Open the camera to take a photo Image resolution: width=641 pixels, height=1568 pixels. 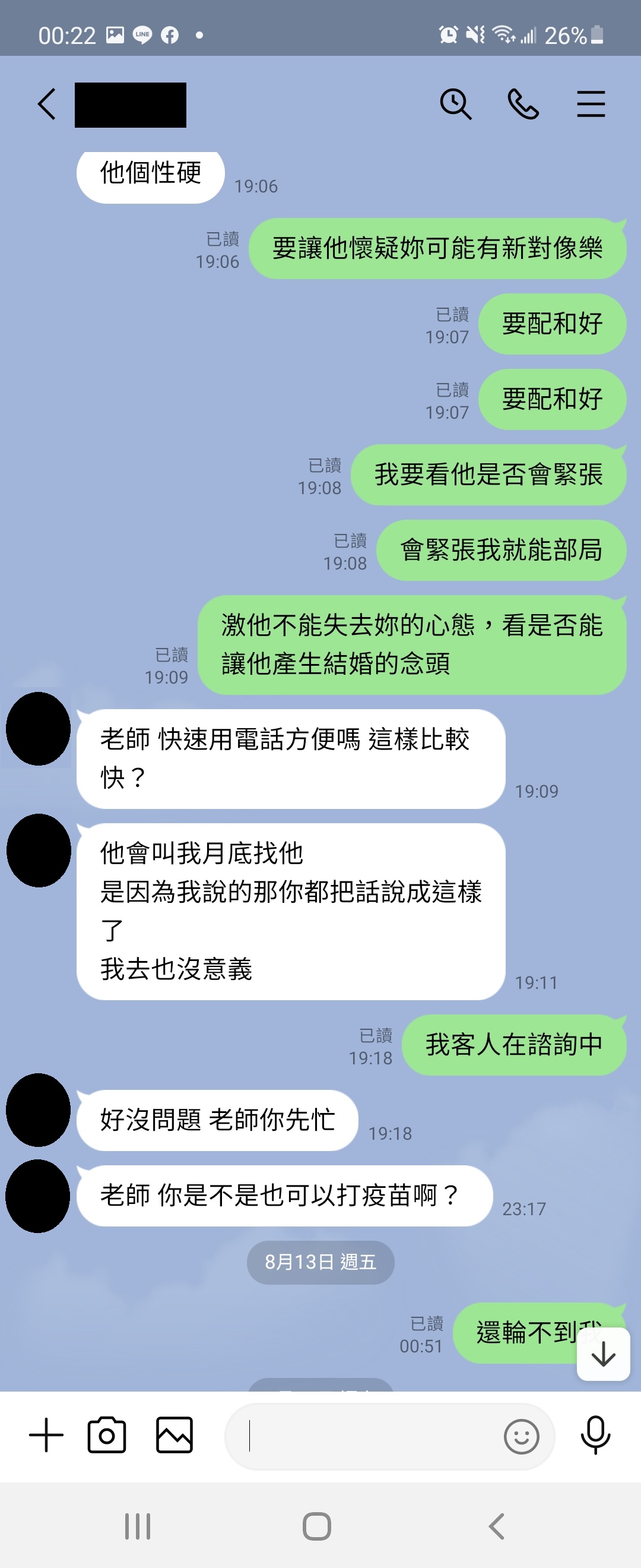point(107,1435)
